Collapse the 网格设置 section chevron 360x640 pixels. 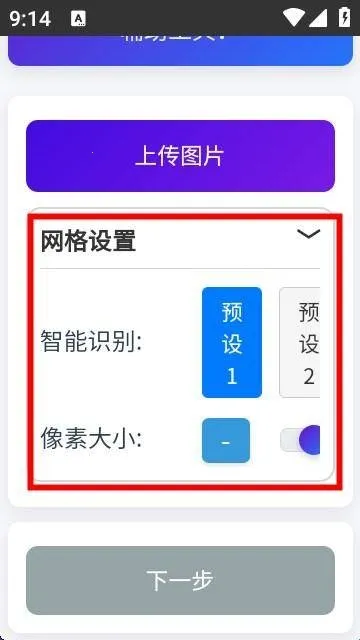308,233
